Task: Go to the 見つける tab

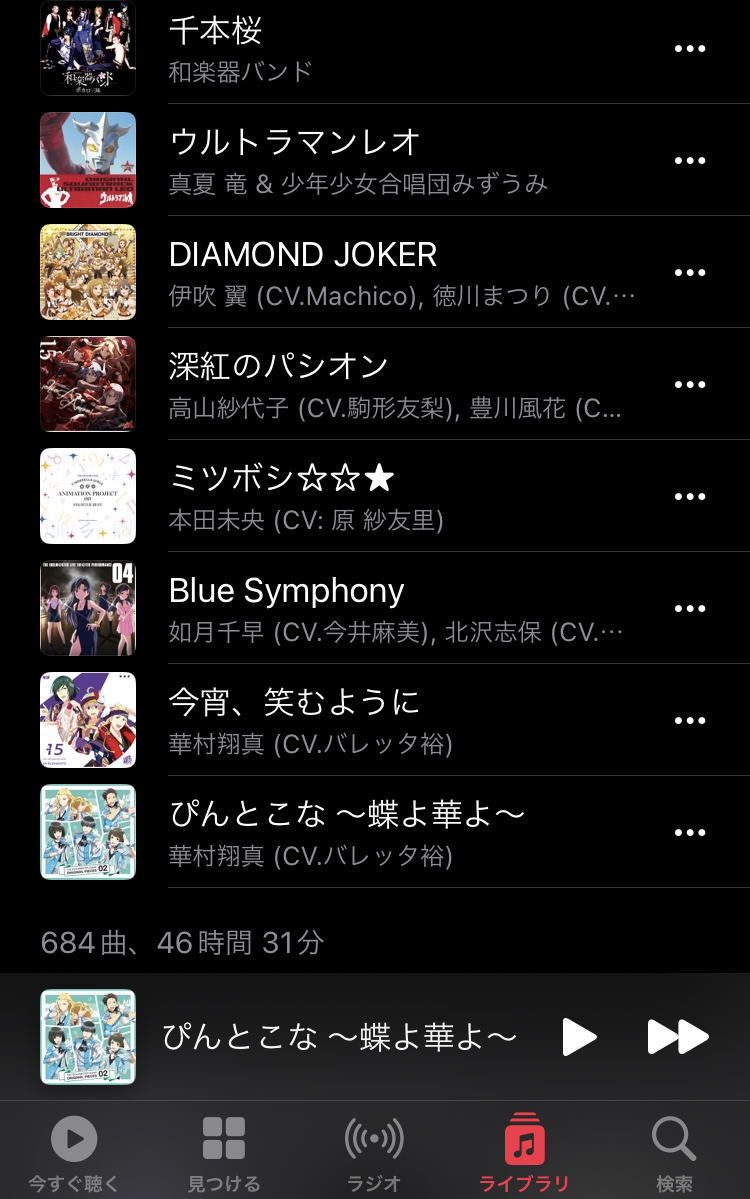Action: click(x=224, y=1154)
